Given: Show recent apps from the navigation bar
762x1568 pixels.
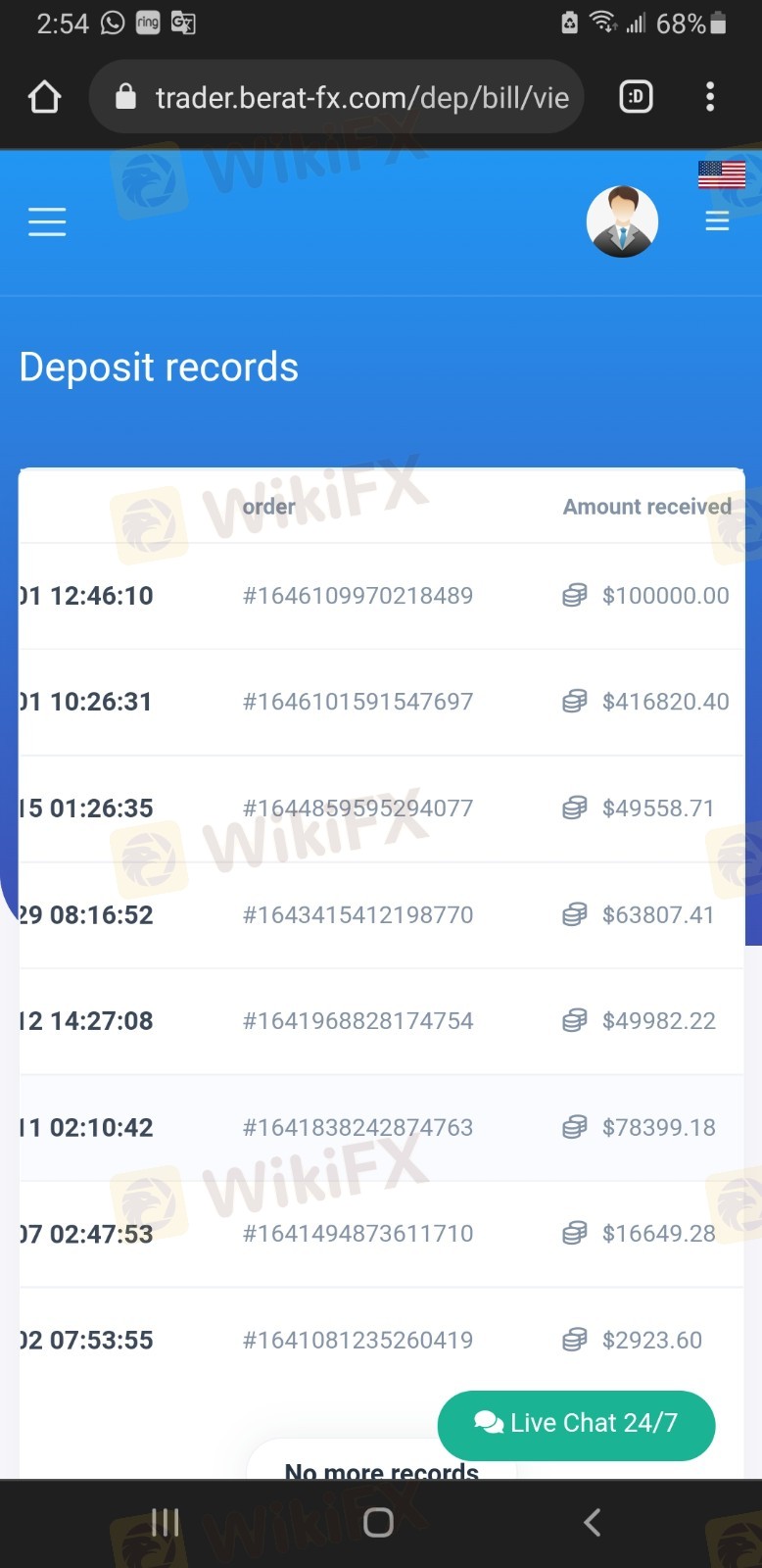Looking at the screenshot, I should 166,1522.
